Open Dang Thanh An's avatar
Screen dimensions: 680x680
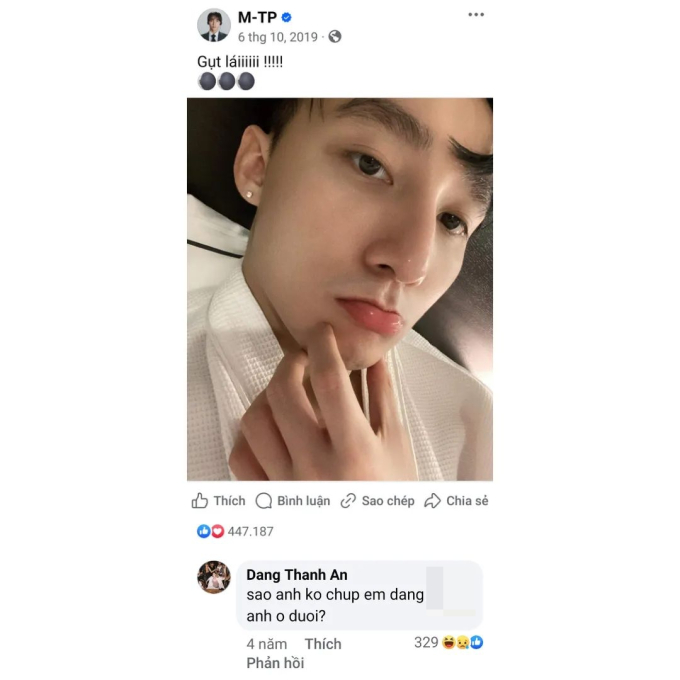pyautogui.click(x=214, y=577)
